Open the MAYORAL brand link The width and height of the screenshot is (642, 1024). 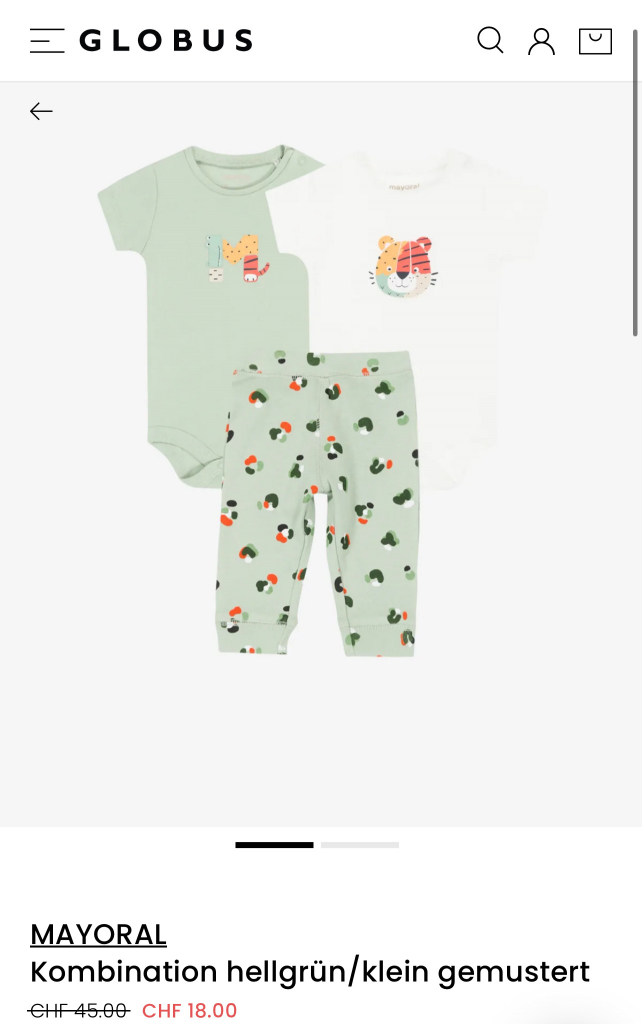(x=98, y=934)
